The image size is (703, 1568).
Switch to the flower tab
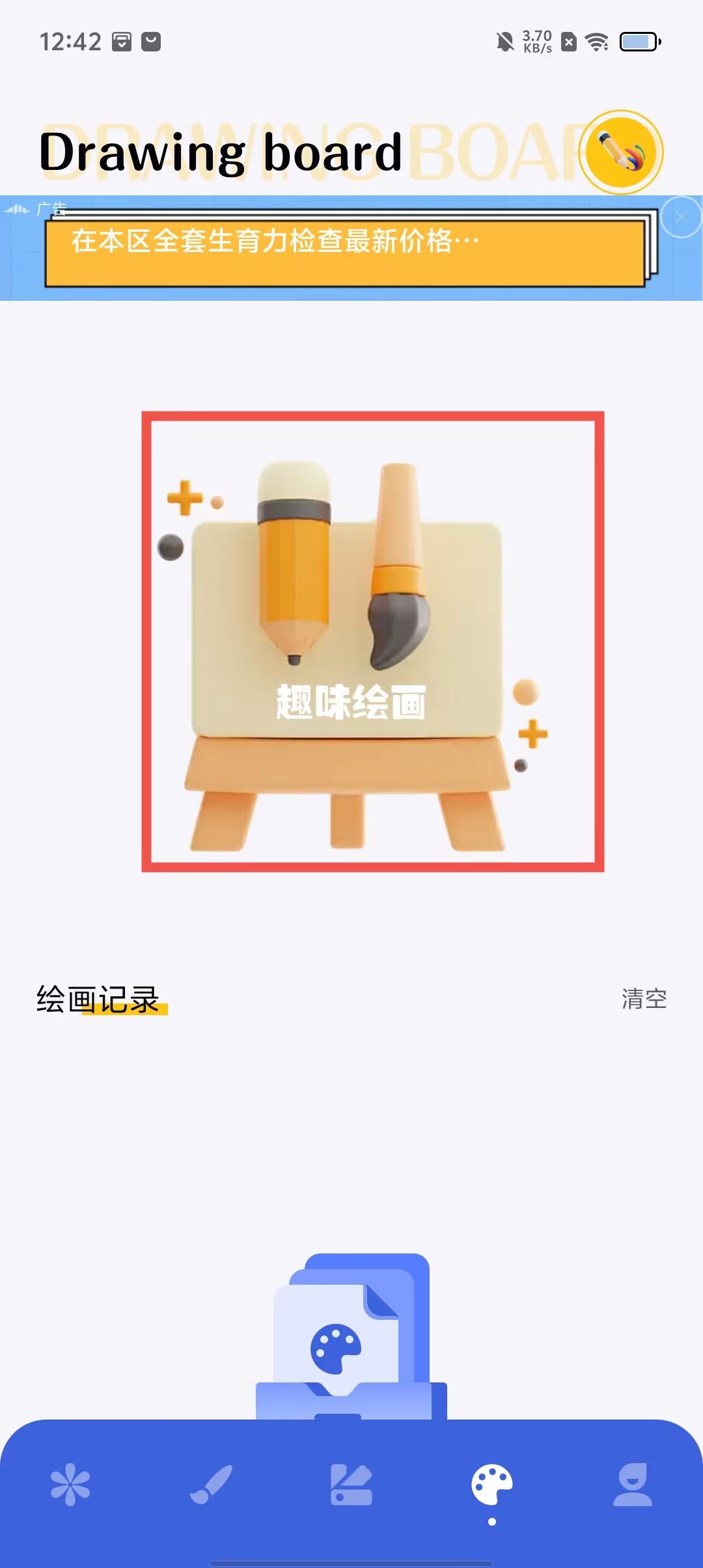click(x=70, y=1485)
